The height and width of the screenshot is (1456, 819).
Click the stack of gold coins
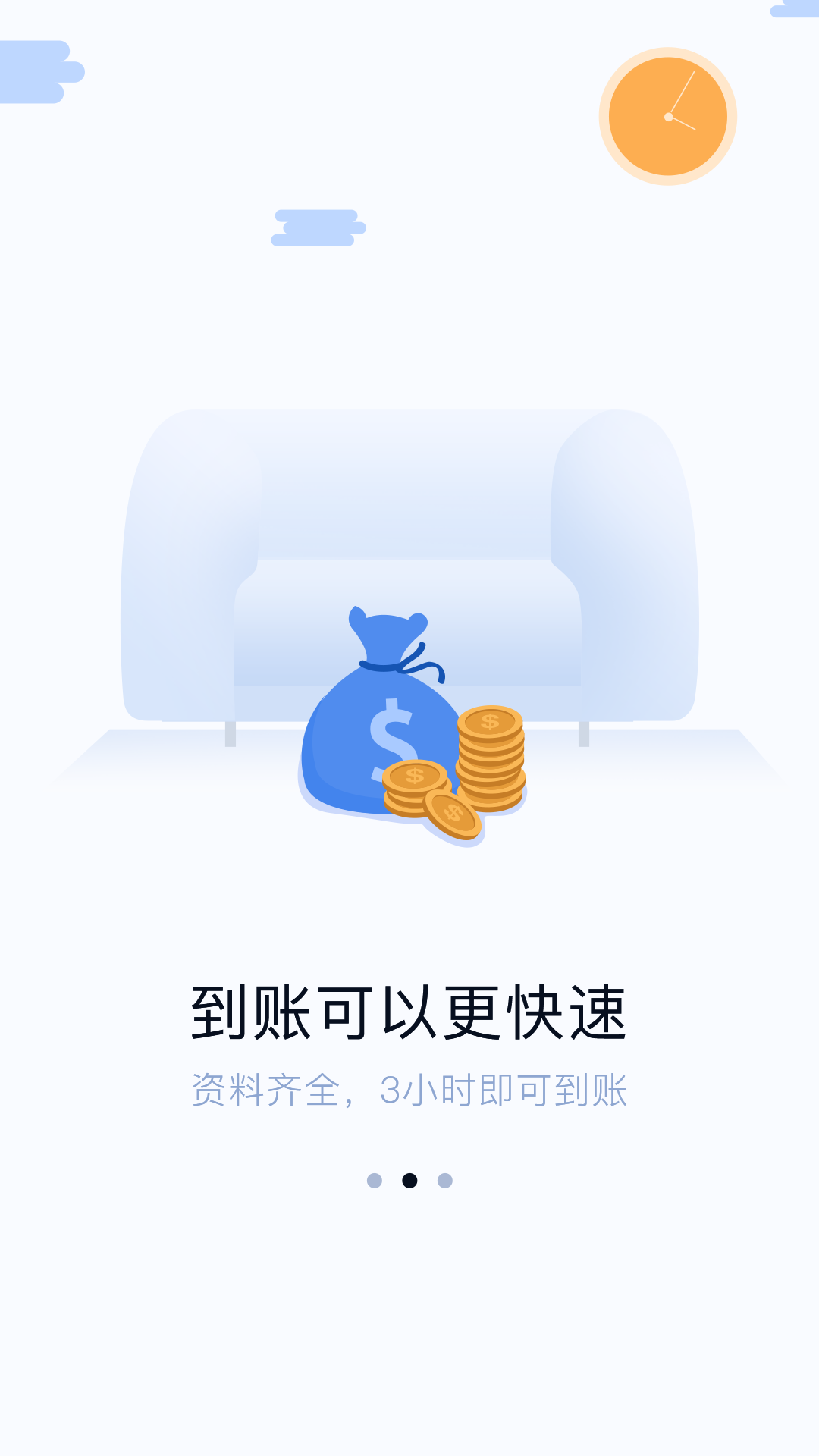[x=491, y=758]
